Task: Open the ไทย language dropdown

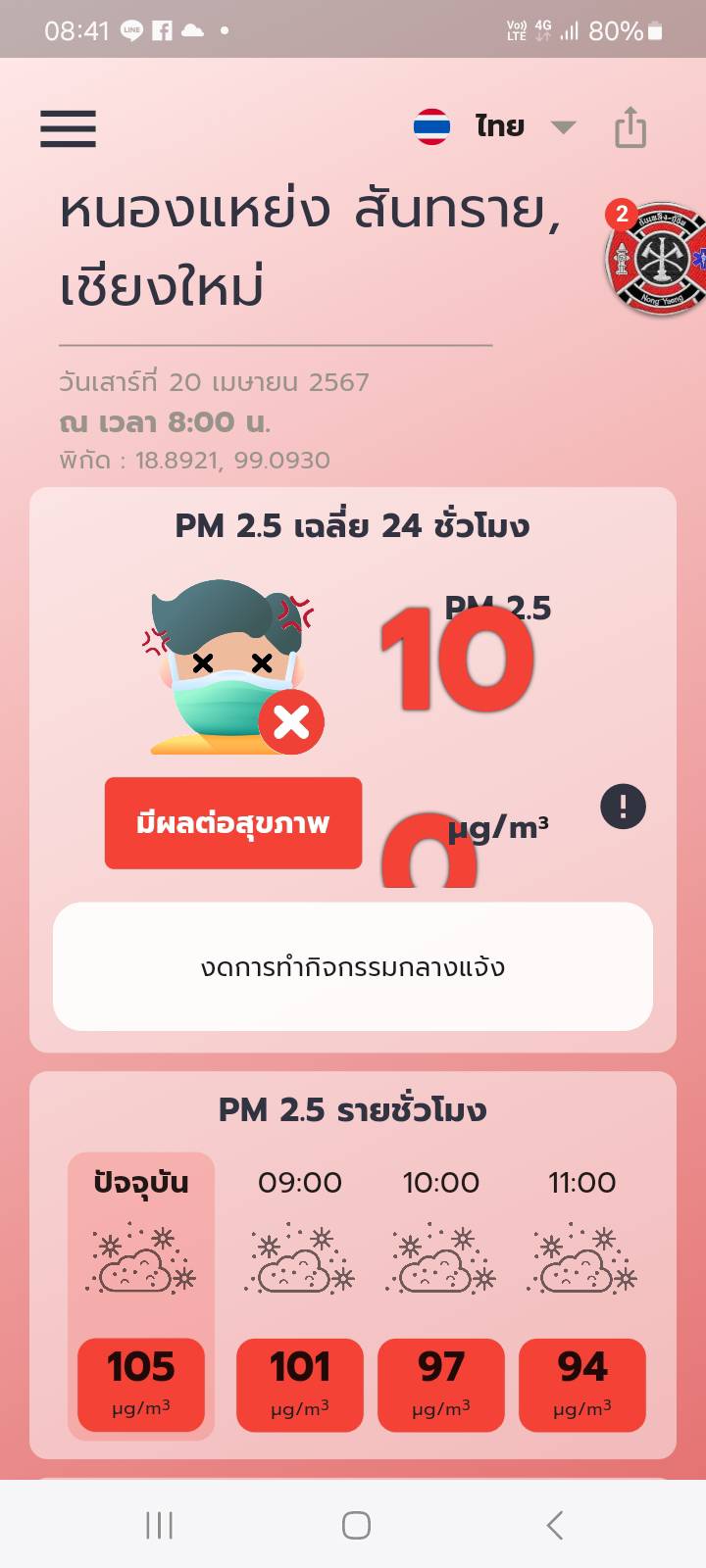Action: 496,127
